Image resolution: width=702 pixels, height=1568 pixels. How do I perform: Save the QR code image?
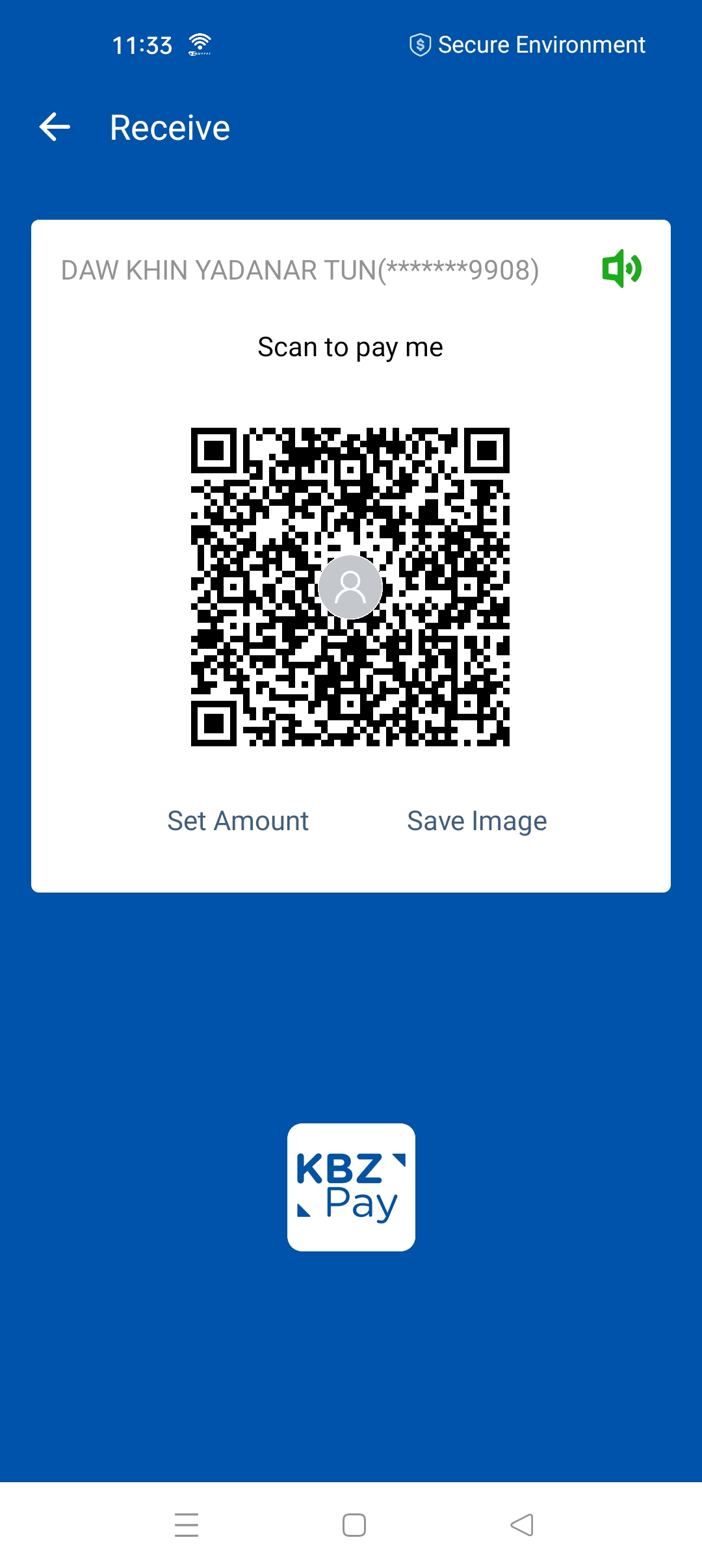[x=476, y=821]
